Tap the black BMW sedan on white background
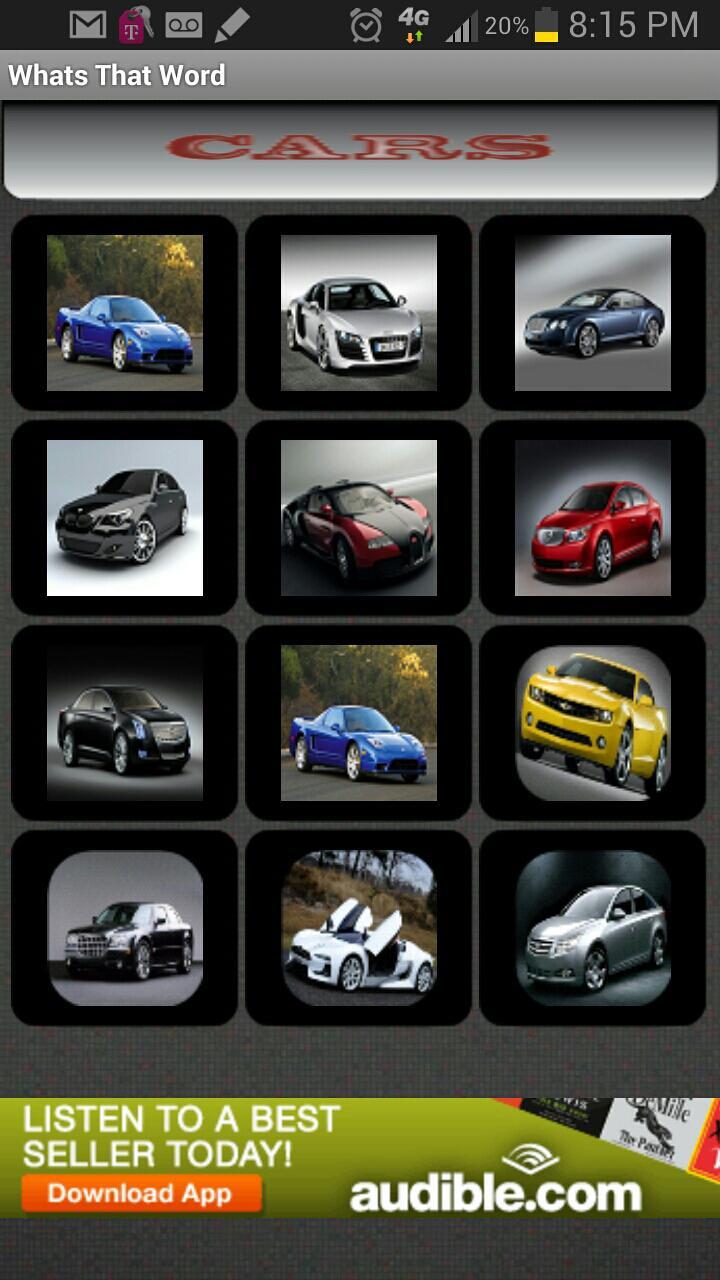 point(124,517)
